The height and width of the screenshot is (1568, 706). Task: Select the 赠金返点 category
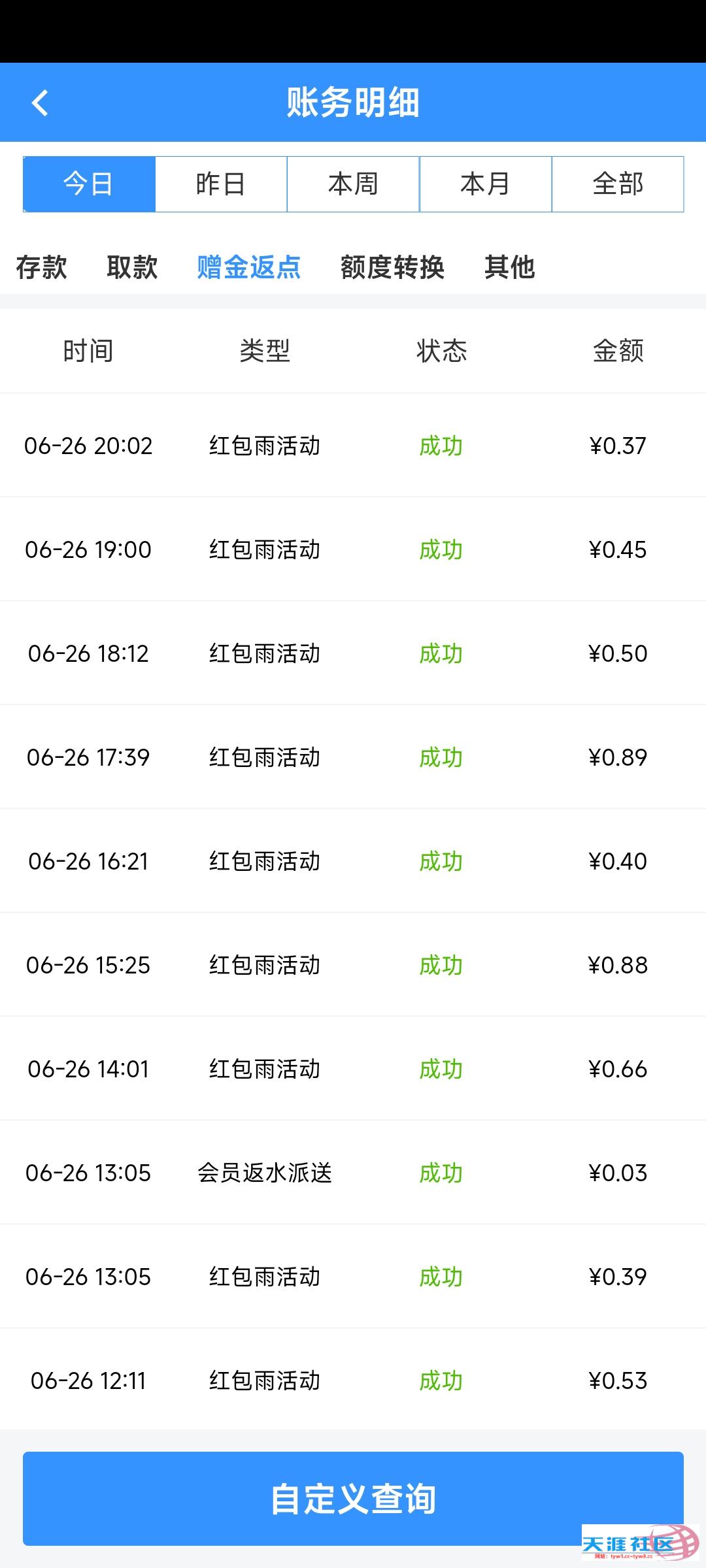[x=248, y=267]
